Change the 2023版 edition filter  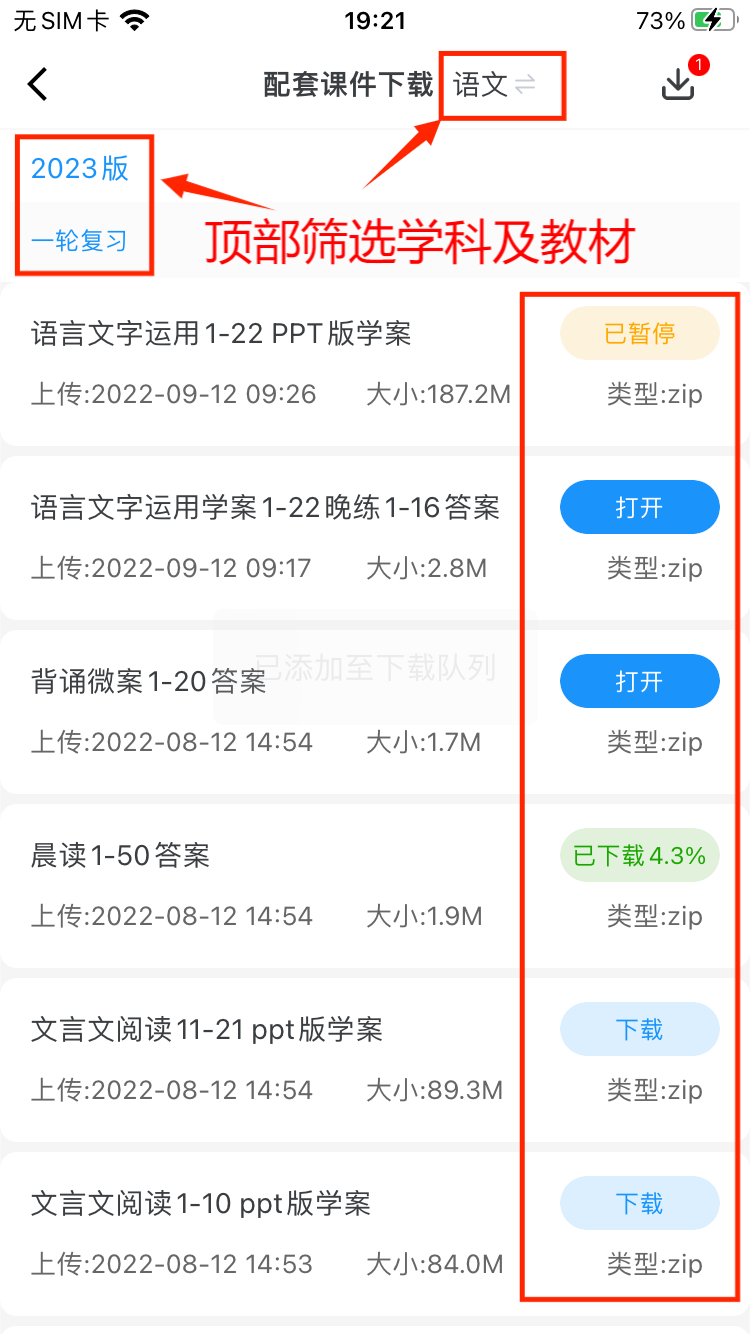click(80, 169)
